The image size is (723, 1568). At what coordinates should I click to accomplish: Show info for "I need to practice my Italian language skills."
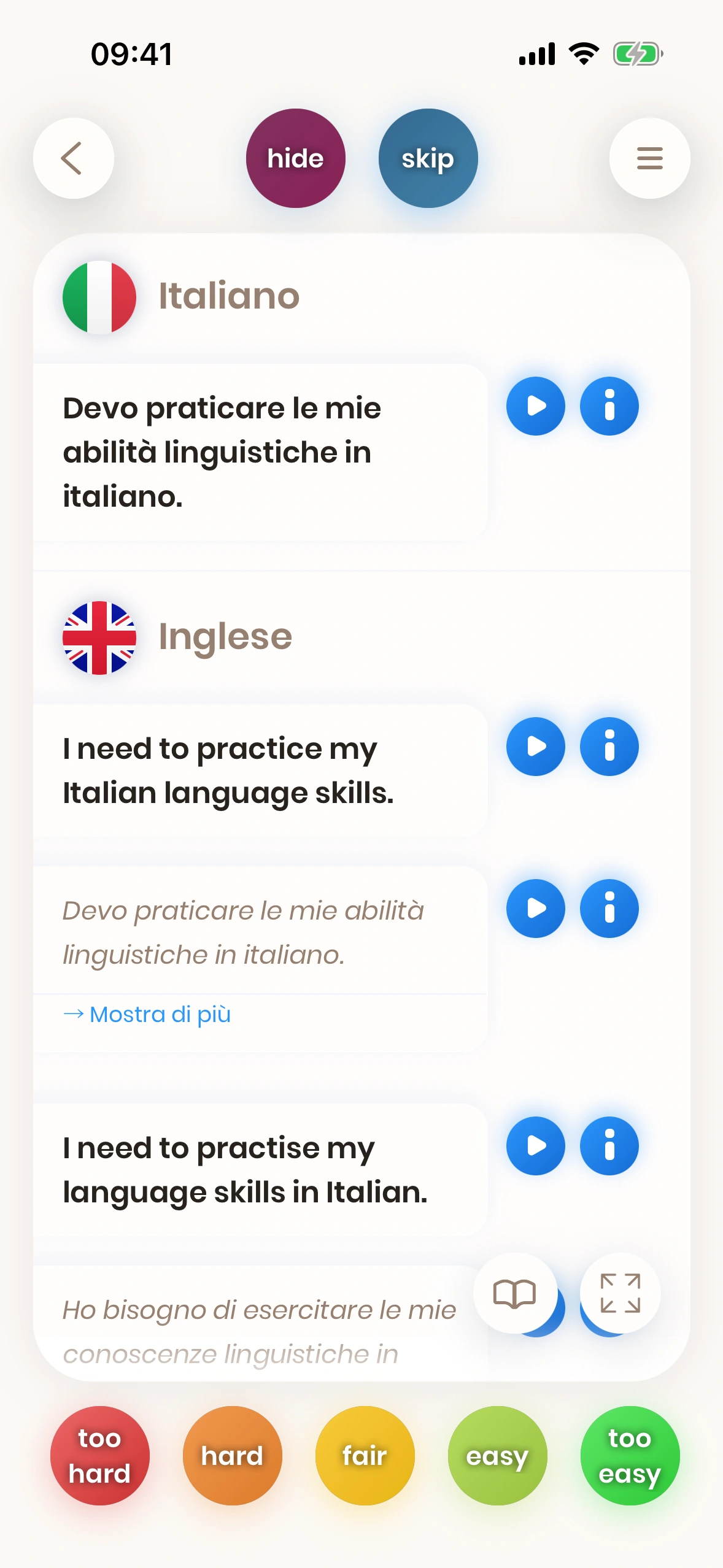pyautogui.click(x=609, y=747)
